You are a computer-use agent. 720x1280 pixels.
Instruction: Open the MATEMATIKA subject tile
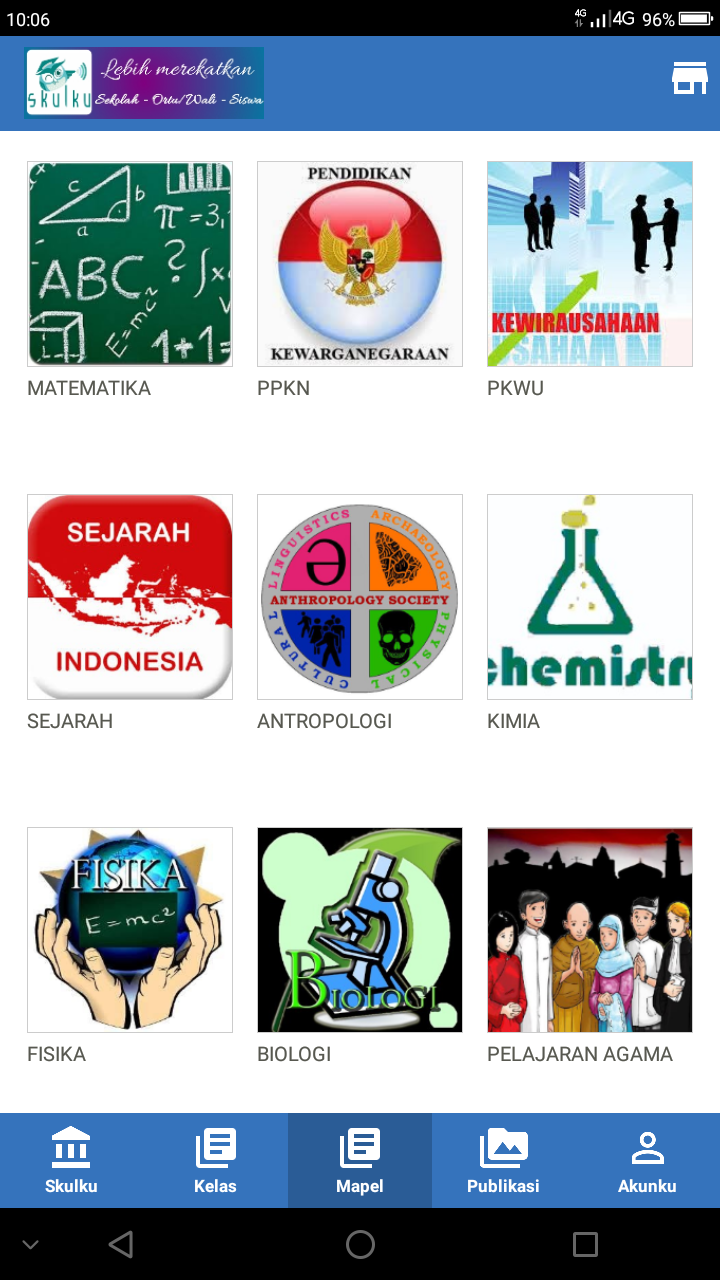130,264
